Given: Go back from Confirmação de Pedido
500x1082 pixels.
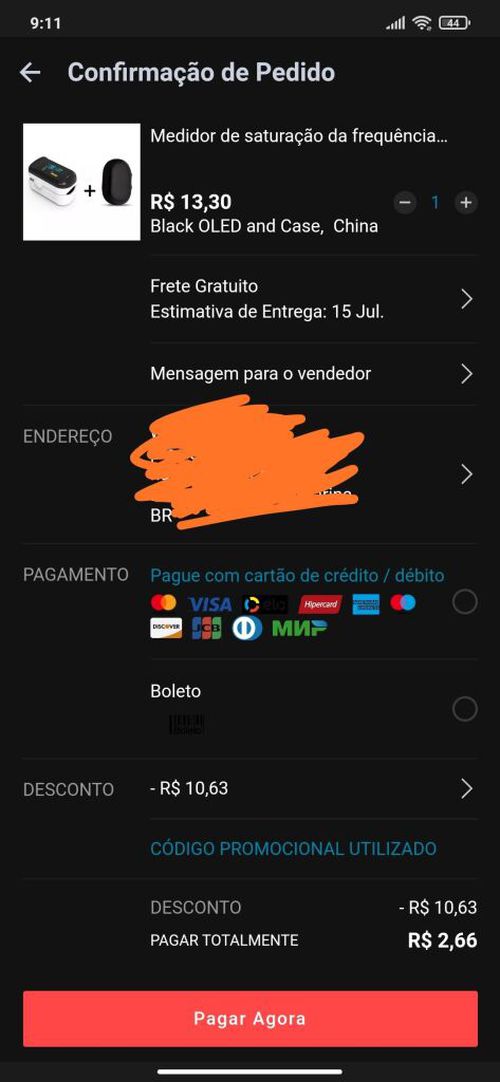Looking at the screenshot, I should coord(30,72).
